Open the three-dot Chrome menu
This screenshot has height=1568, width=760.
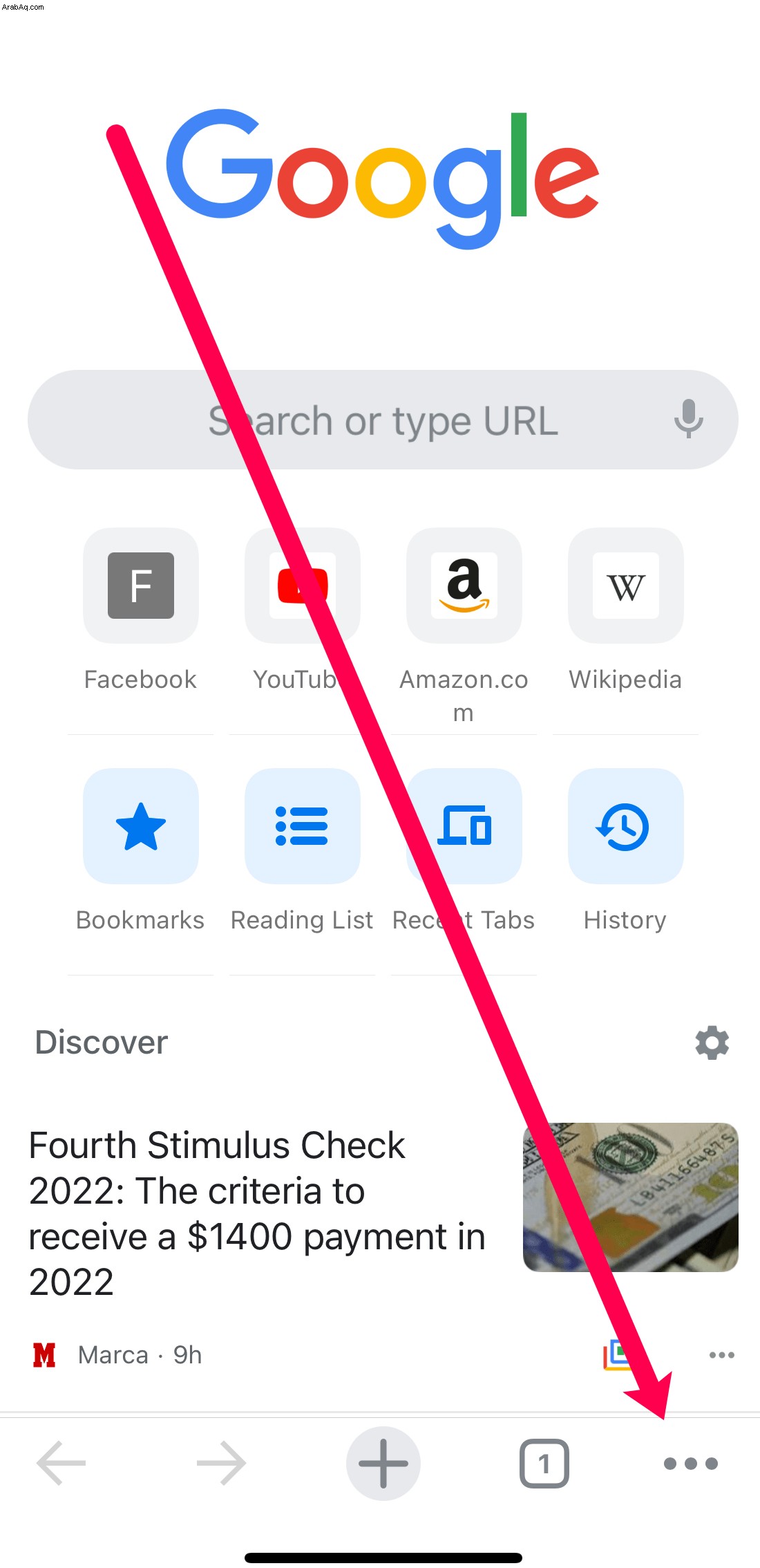(x=691, y=1463)
